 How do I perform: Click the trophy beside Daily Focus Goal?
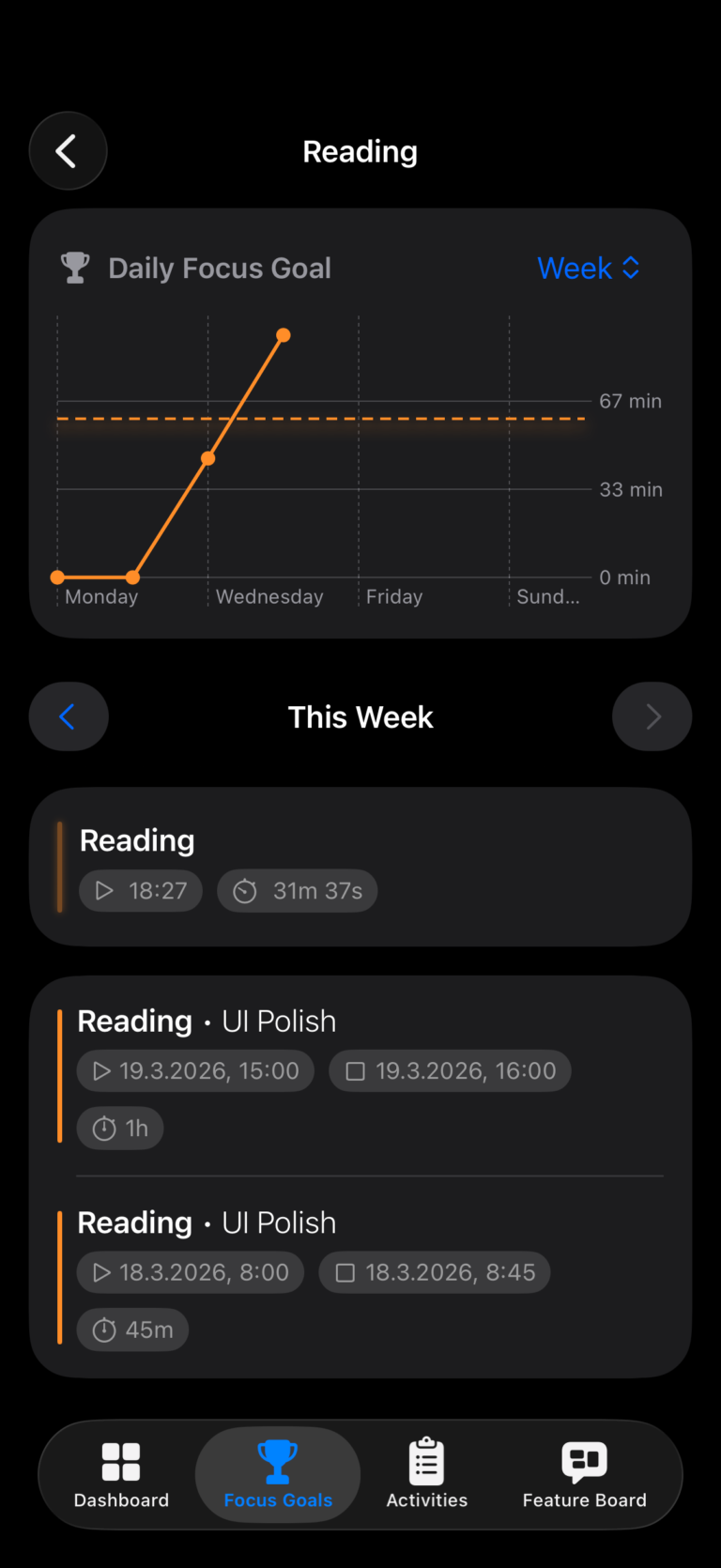74,268
